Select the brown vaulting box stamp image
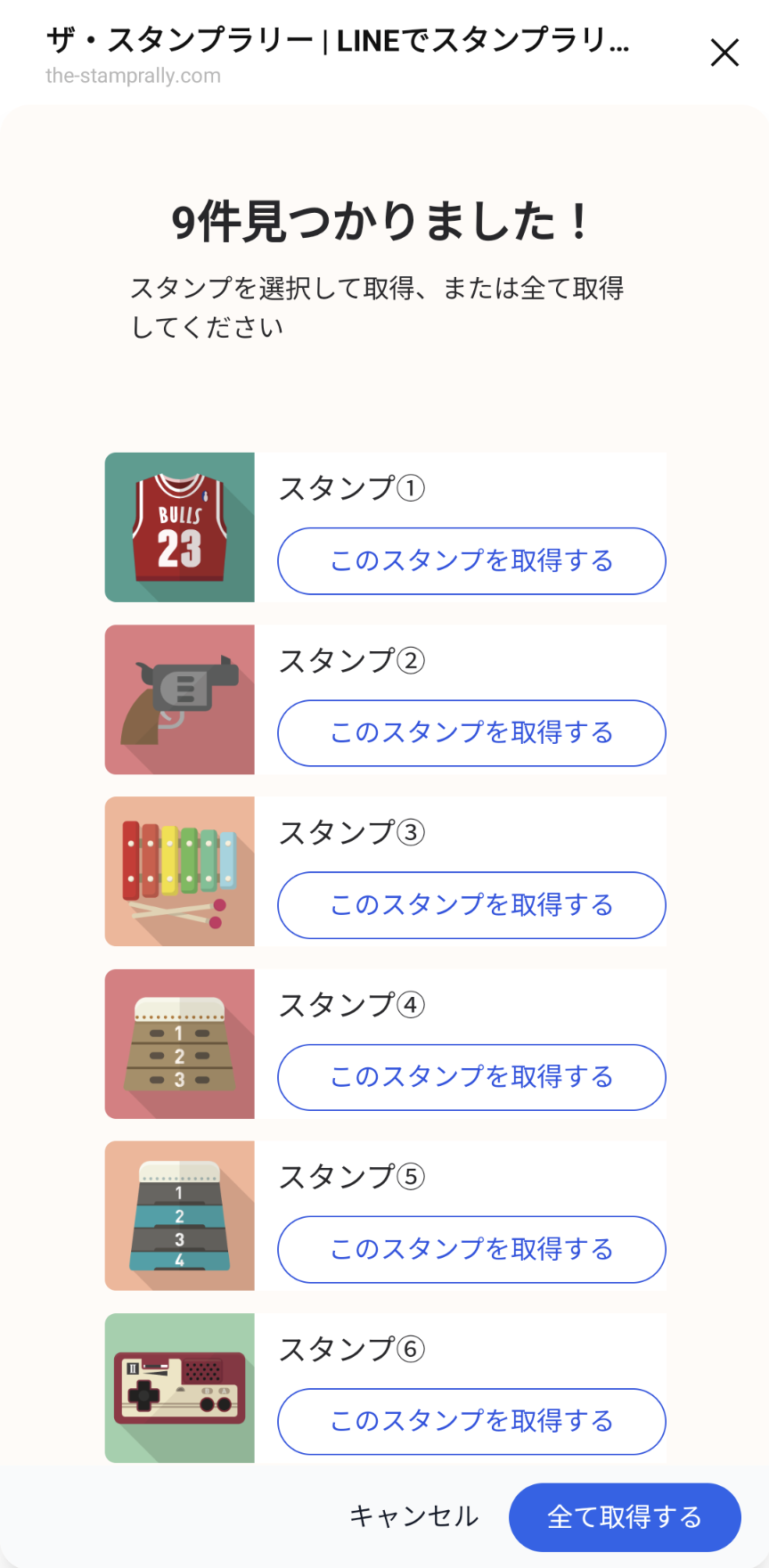Image resolution: width=769 pixels, height=1568 pixels. pos(179,1042)
